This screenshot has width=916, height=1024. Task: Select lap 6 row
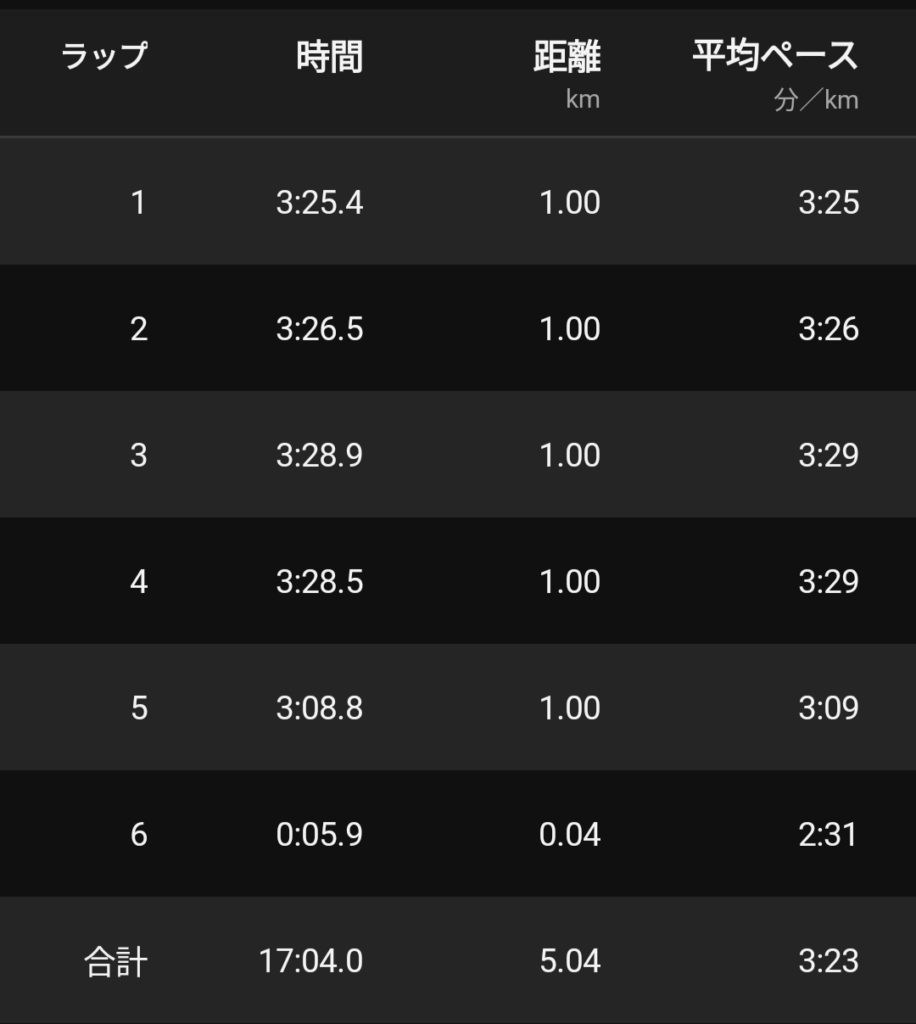click(458, 834)
